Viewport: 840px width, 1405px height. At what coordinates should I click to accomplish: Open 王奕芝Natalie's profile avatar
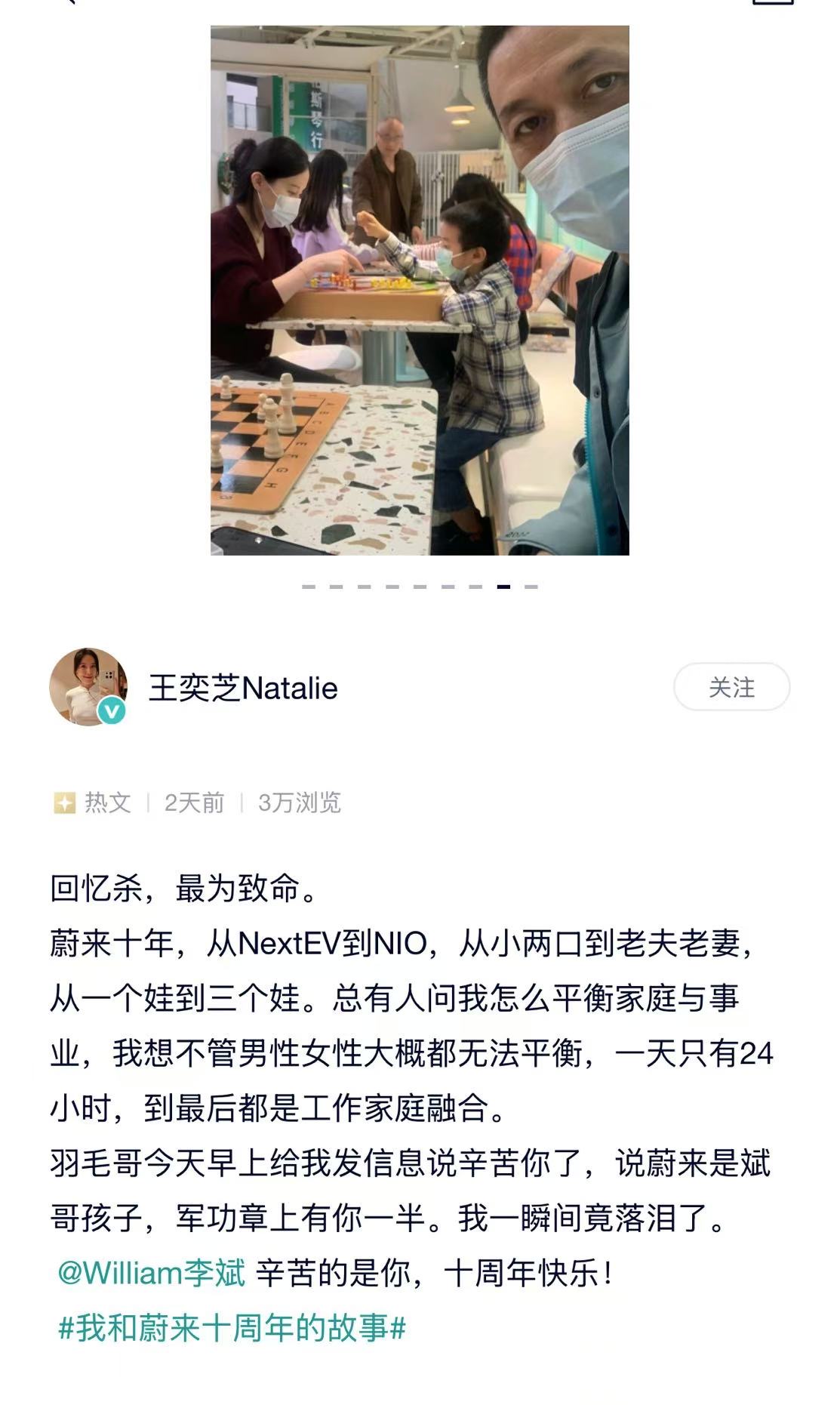click(x=88, y=687)
